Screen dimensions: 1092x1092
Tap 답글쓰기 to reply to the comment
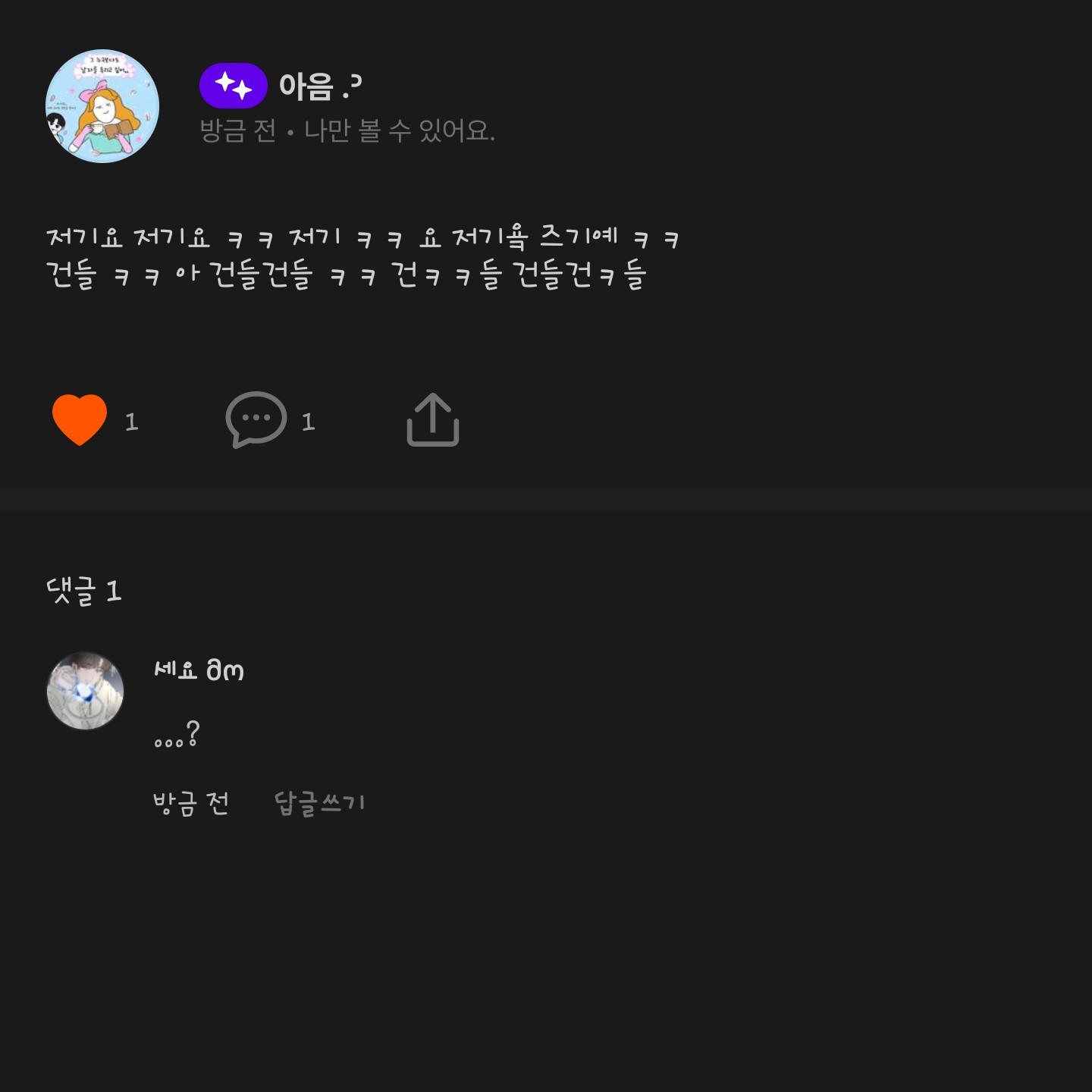pos(319,803)
